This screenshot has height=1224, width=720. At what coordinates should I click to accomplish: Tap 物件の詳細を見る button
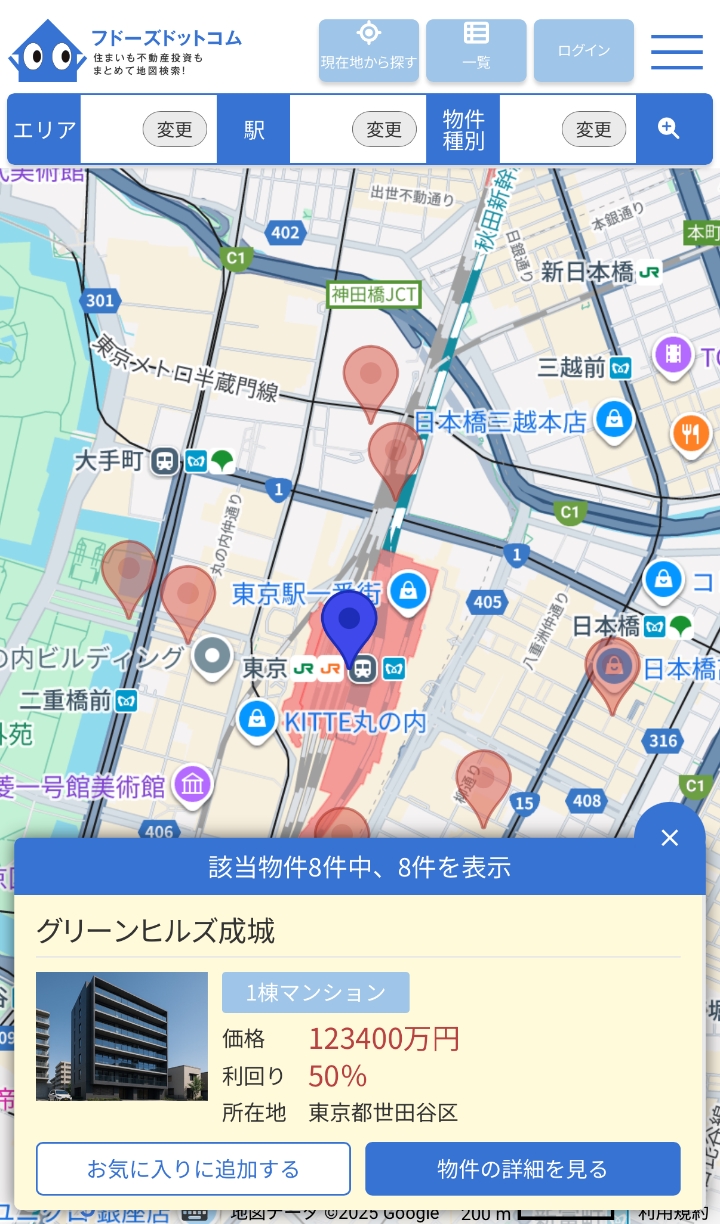point(522,1169)
